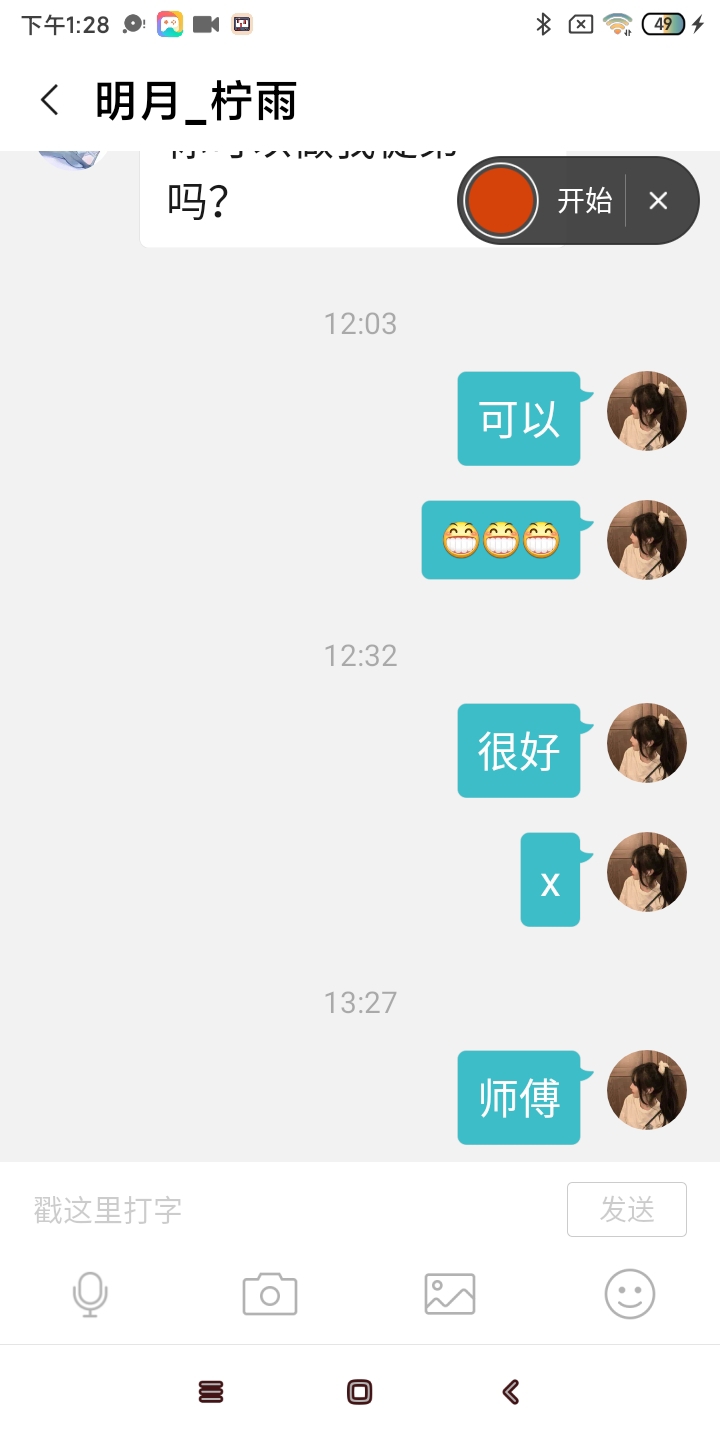Viewport: 720px width, 1440px height.
Task: Go back from 明月_柠雨 chat
Action: click(x=49, y=100)
